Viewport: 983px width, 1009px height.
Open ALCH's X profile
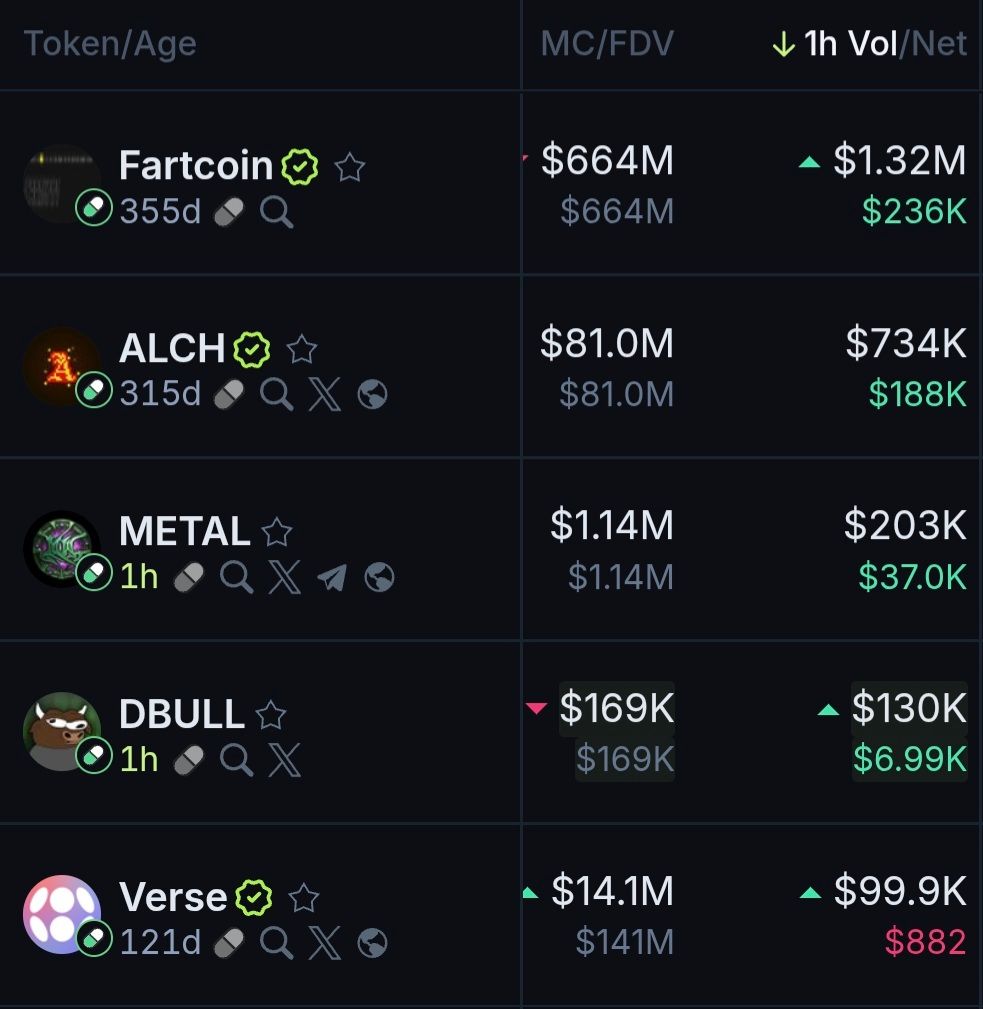point(324,395)
